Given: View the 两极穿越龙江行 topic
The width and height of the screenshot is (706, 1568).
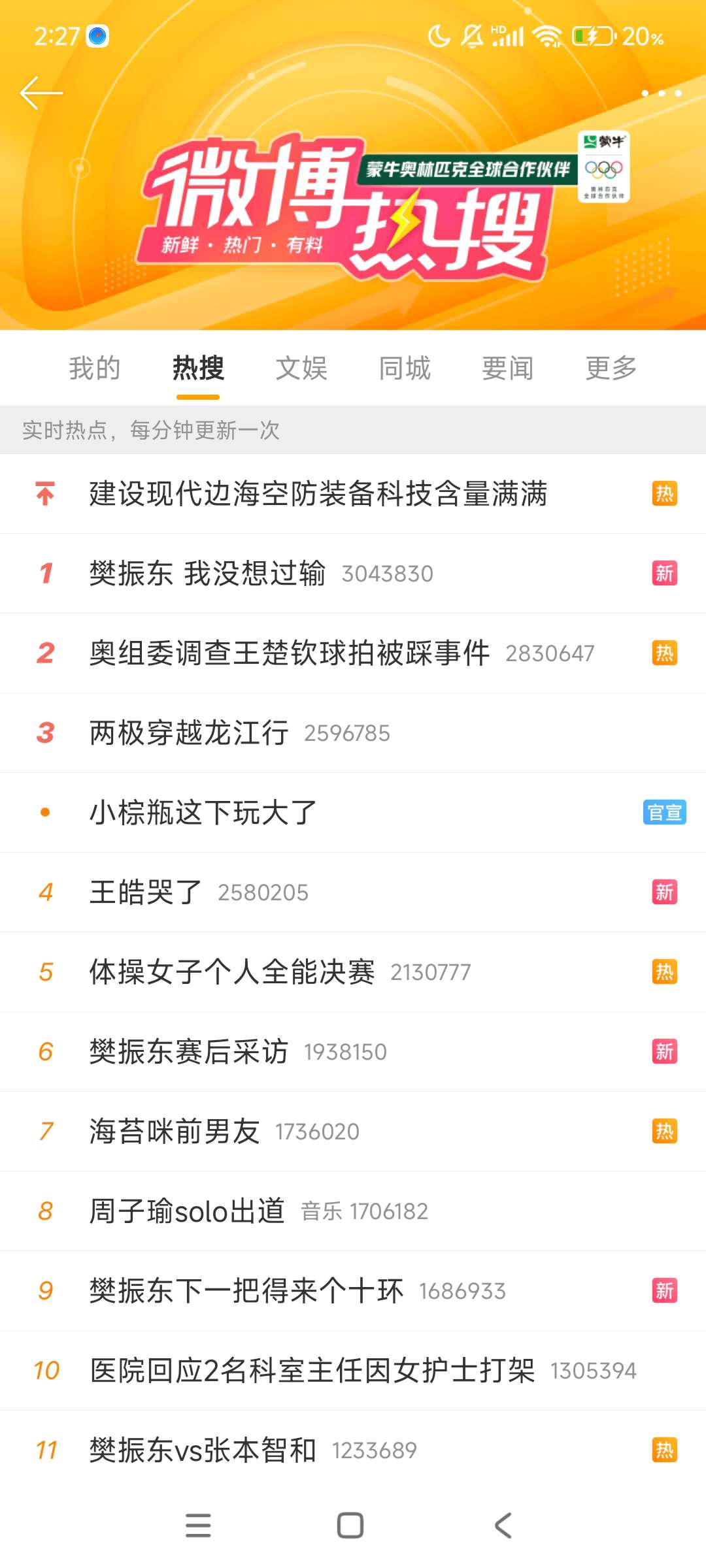Looking at the screenshot, I should (x=189, y=733).
